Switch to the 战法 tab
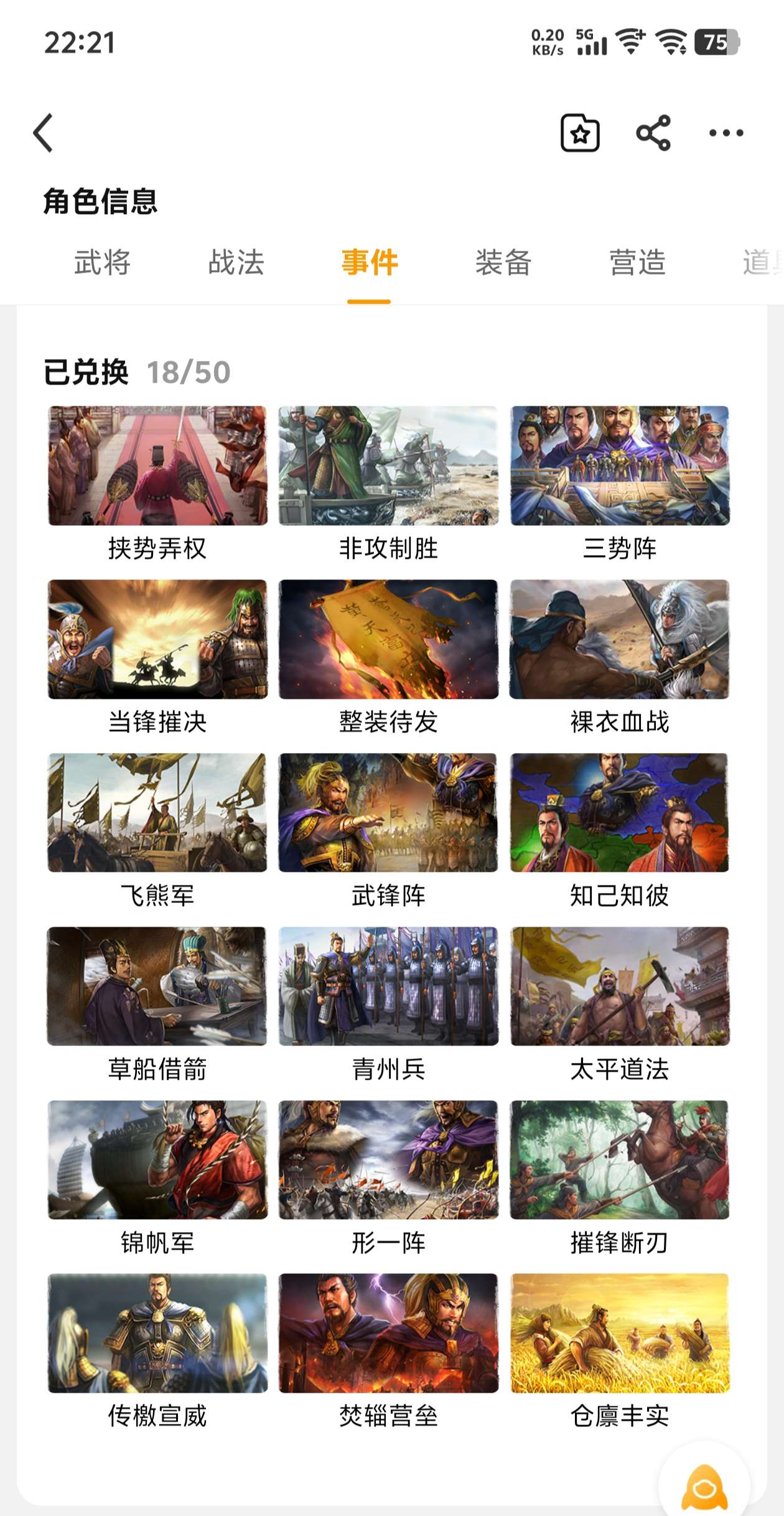 point(236,262)
